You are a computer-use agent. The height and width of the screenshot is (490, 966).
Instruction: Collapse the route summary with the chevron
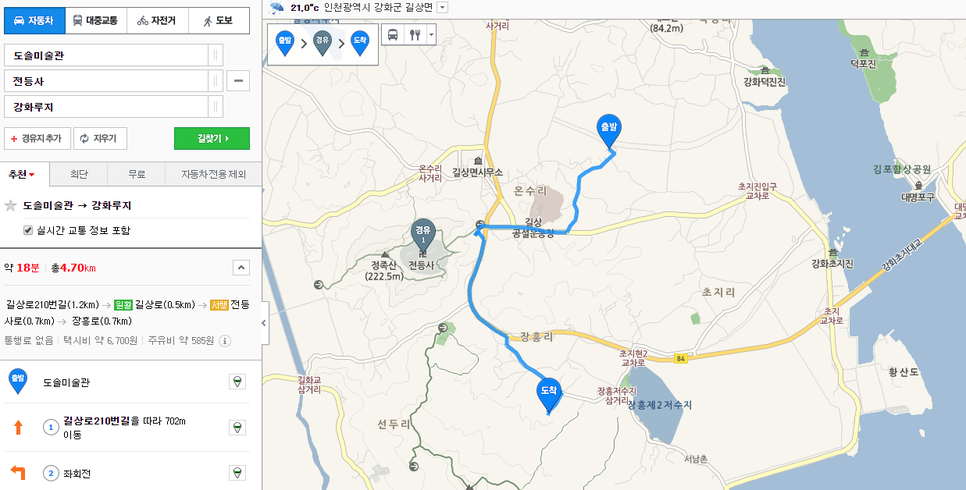[x=240, y=267]
